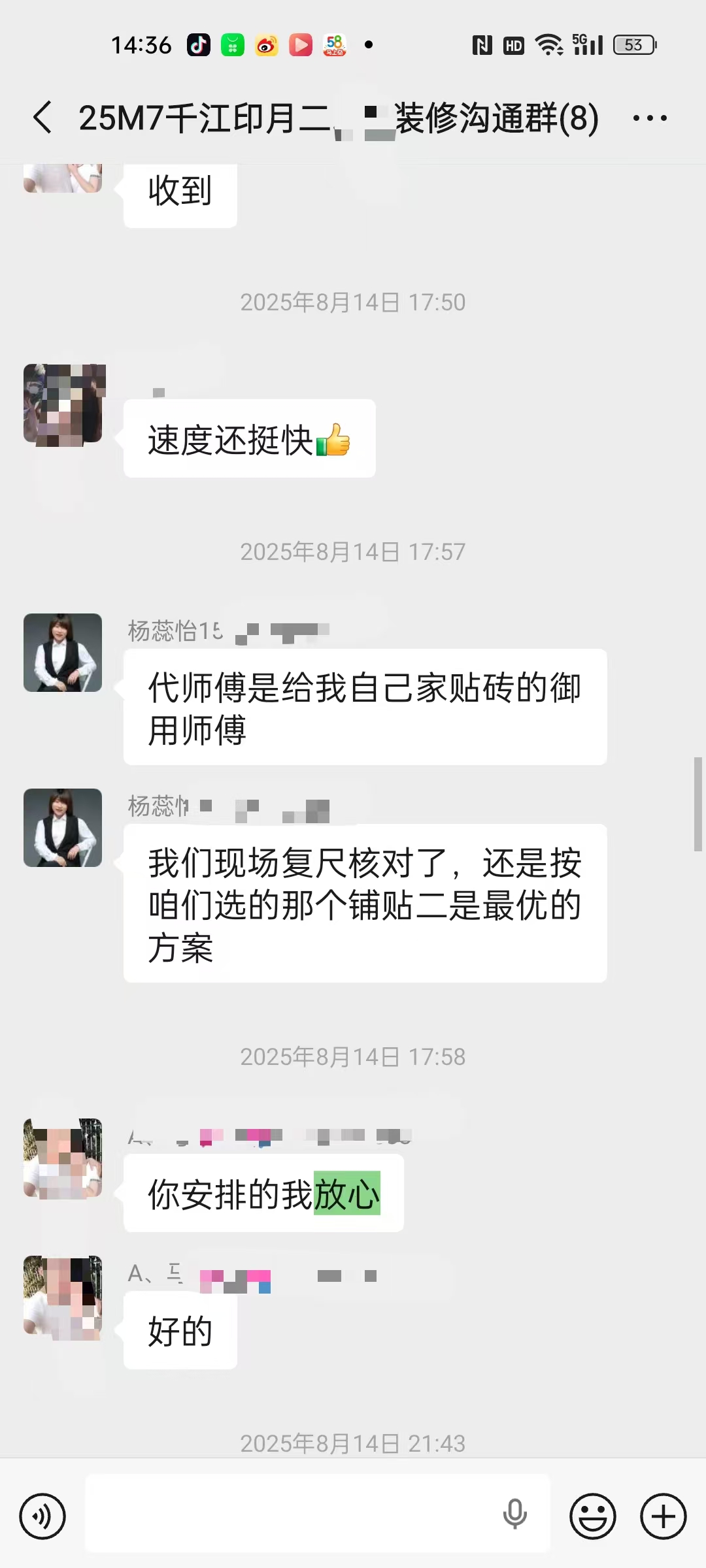Viewport: 706px width, 1568px height.
Task: Switch to voice message input
Action: (42, 1516)
